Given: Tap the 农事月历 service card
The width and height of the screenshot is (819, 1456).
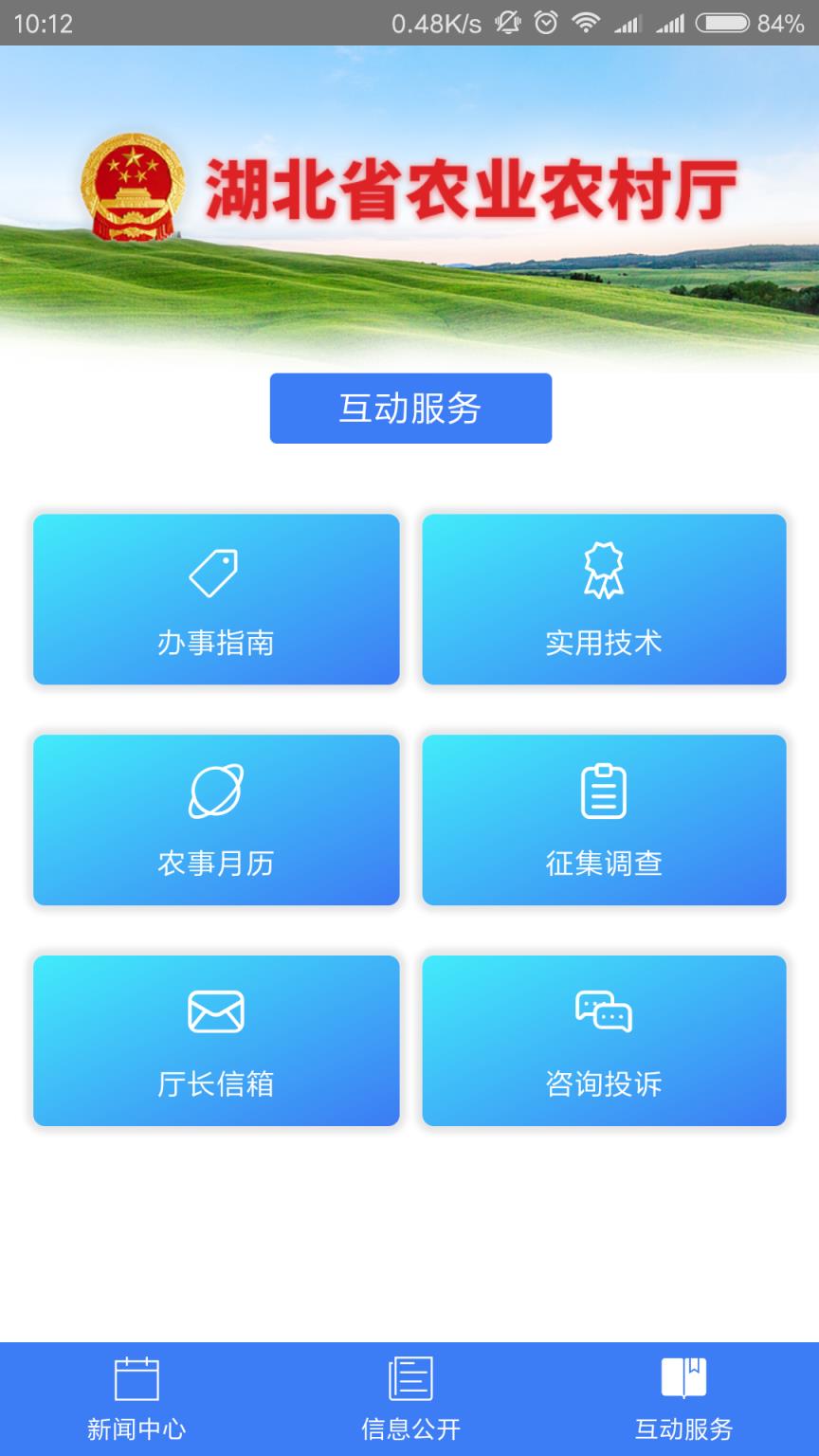Looking at the screenshot, I should click(x=216, y=820).
